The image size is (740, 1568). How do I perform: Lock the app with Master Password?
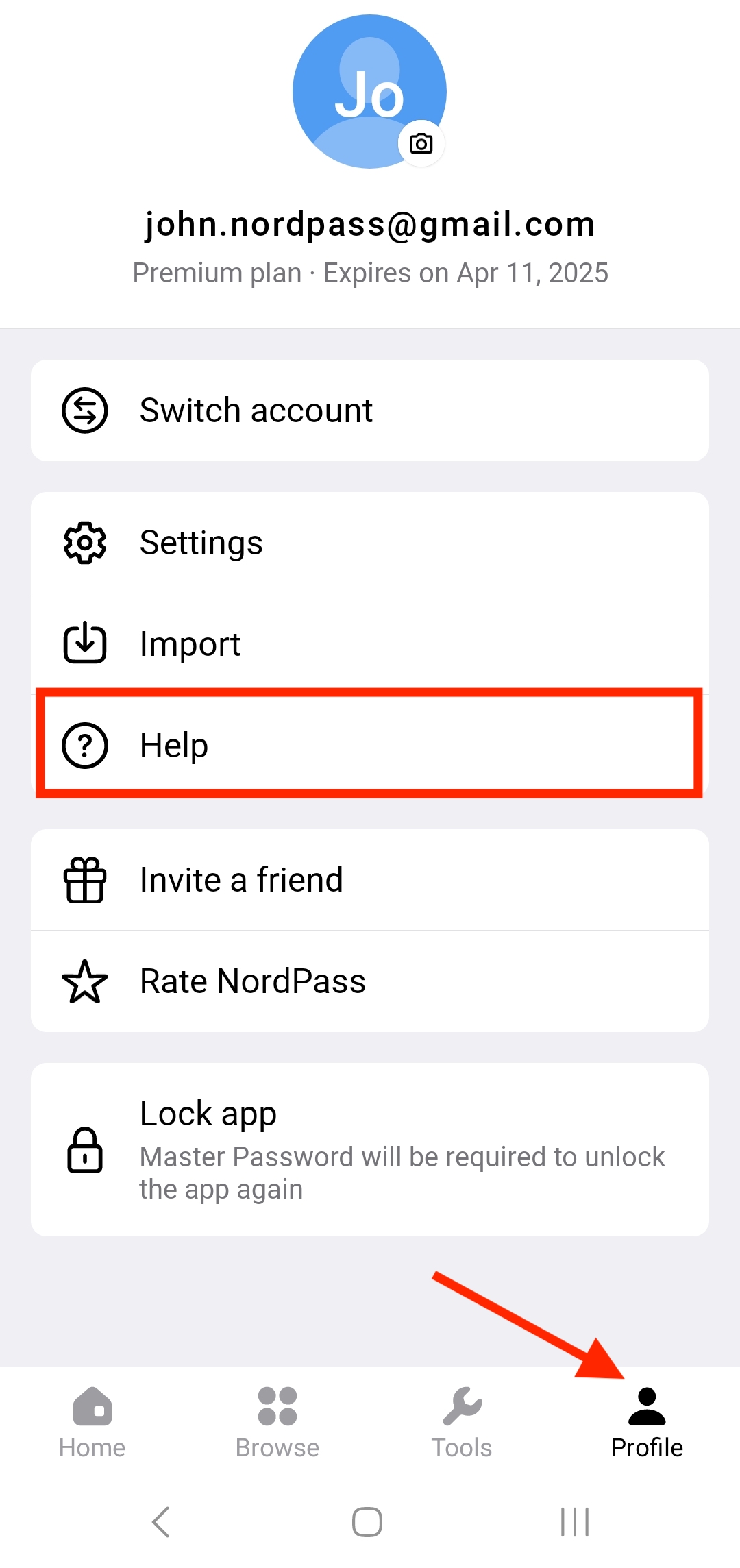(370, 1150)
